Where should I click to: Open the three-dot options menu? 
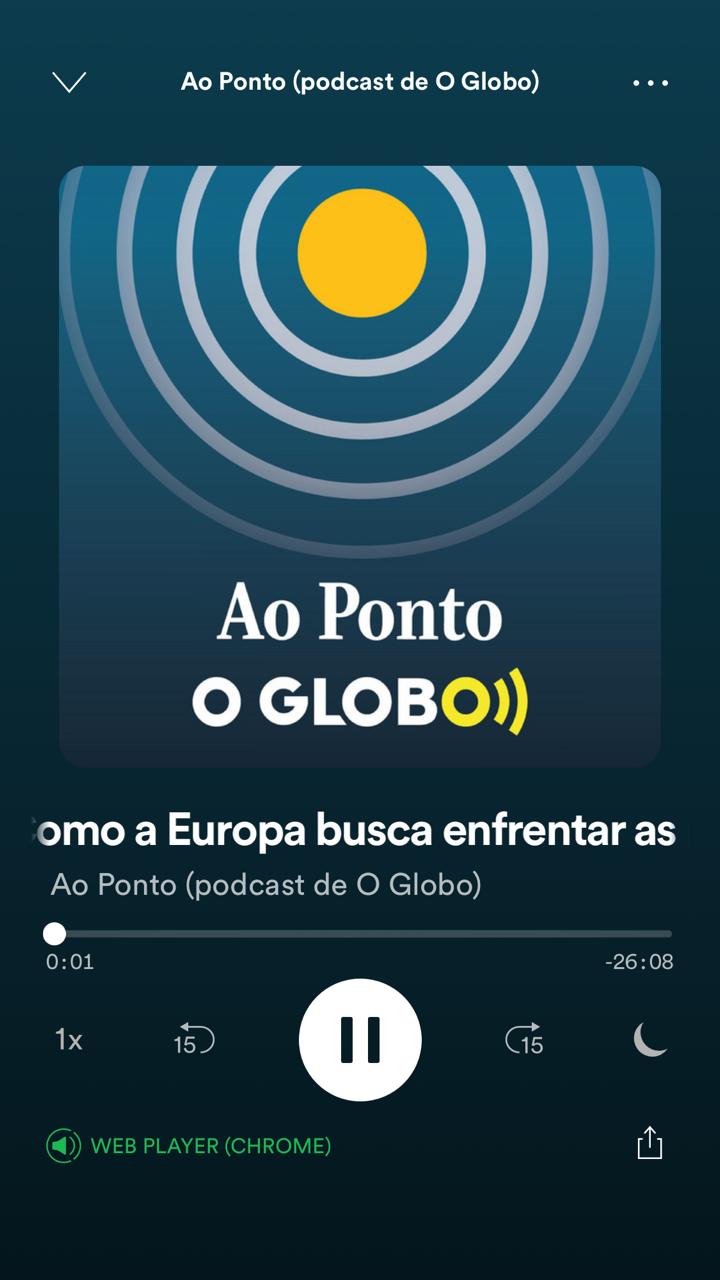[x=650, y=83]
